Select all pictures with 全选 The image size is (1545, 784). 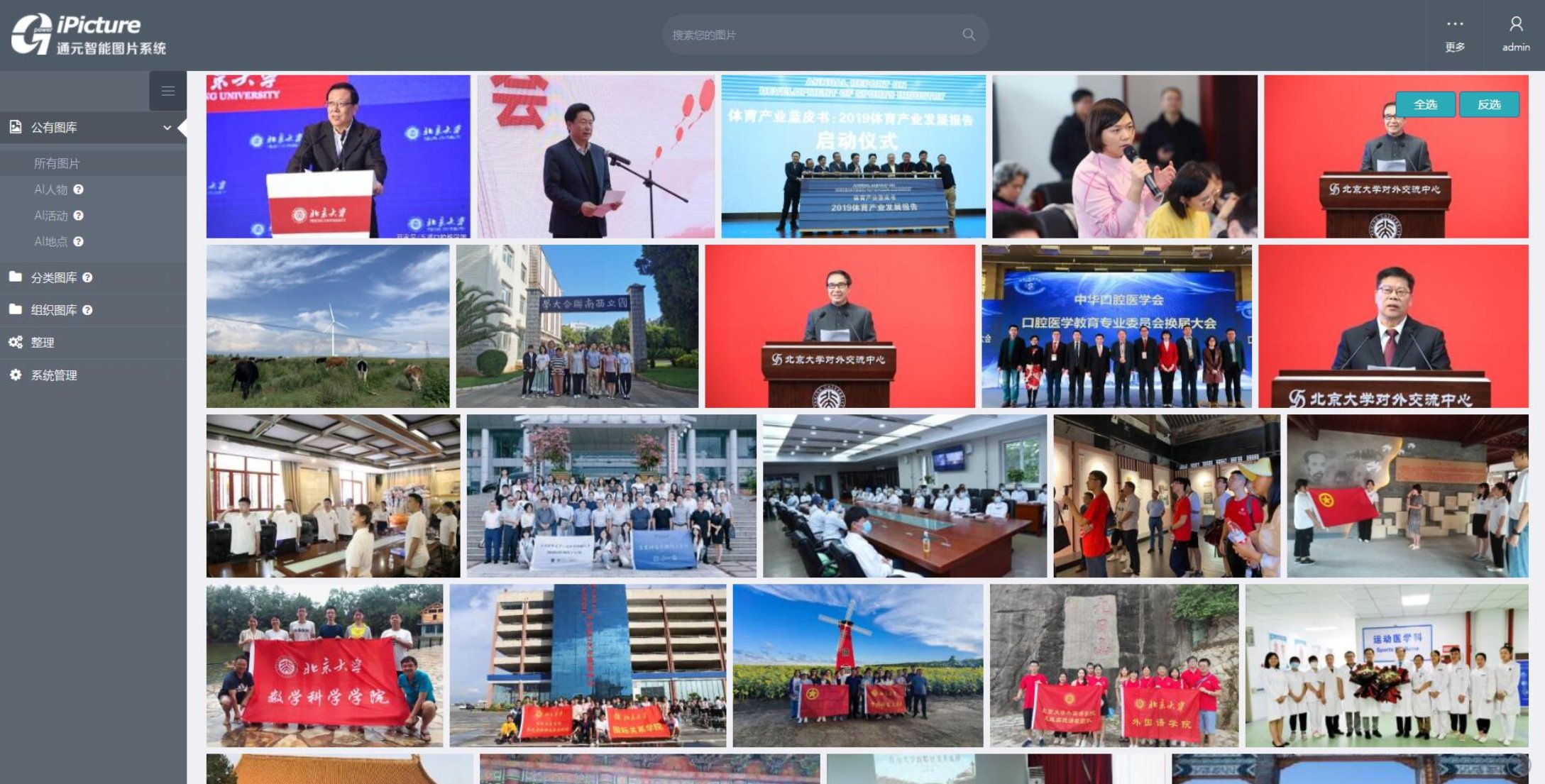pos(1425,104)
